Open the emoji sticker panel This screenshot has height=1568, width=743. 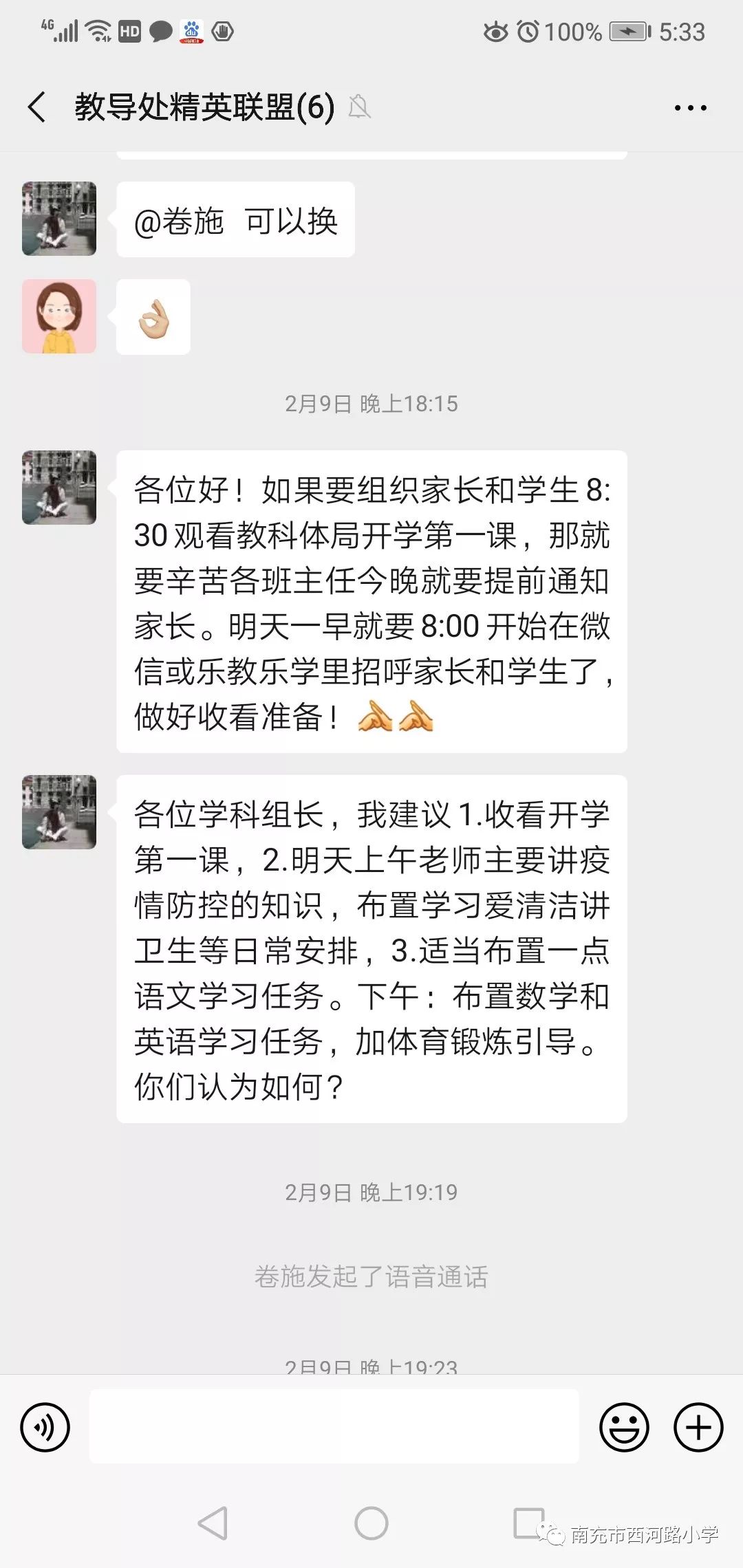pyautogui.click(x=624, y=1427)
